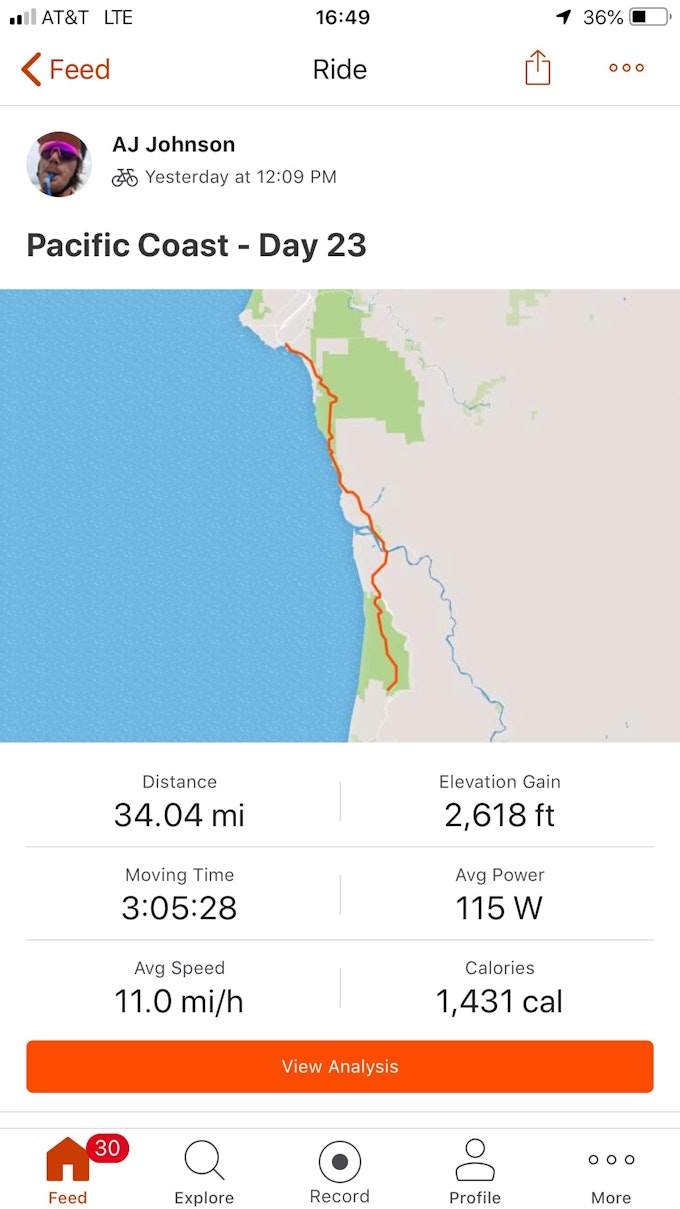
Task: Switch to the Feed tab
Action: coord(68,1170)
